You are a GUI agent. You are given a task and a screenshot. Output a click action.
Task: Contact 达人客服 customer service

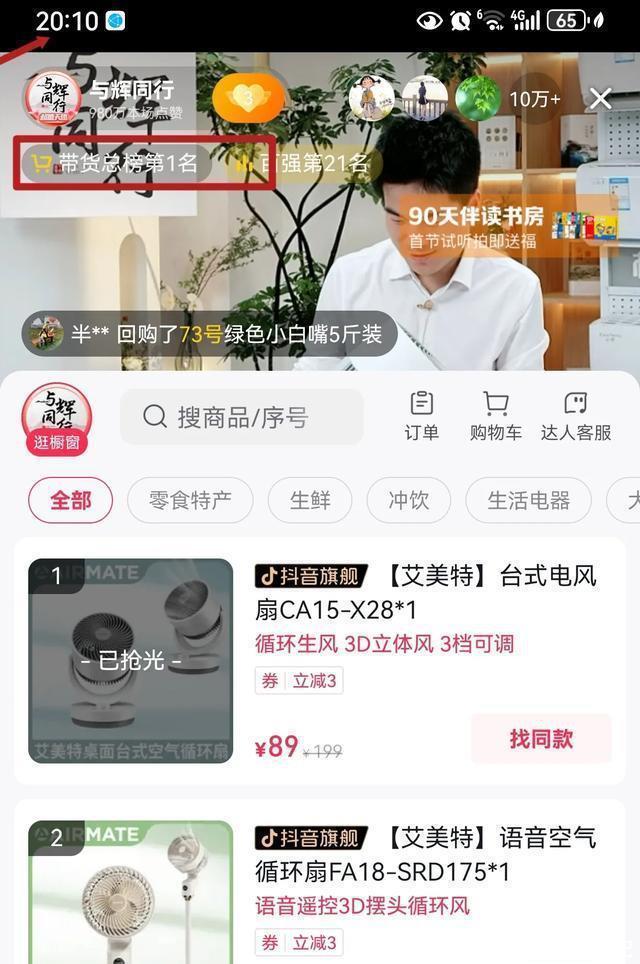coord(576,416)
